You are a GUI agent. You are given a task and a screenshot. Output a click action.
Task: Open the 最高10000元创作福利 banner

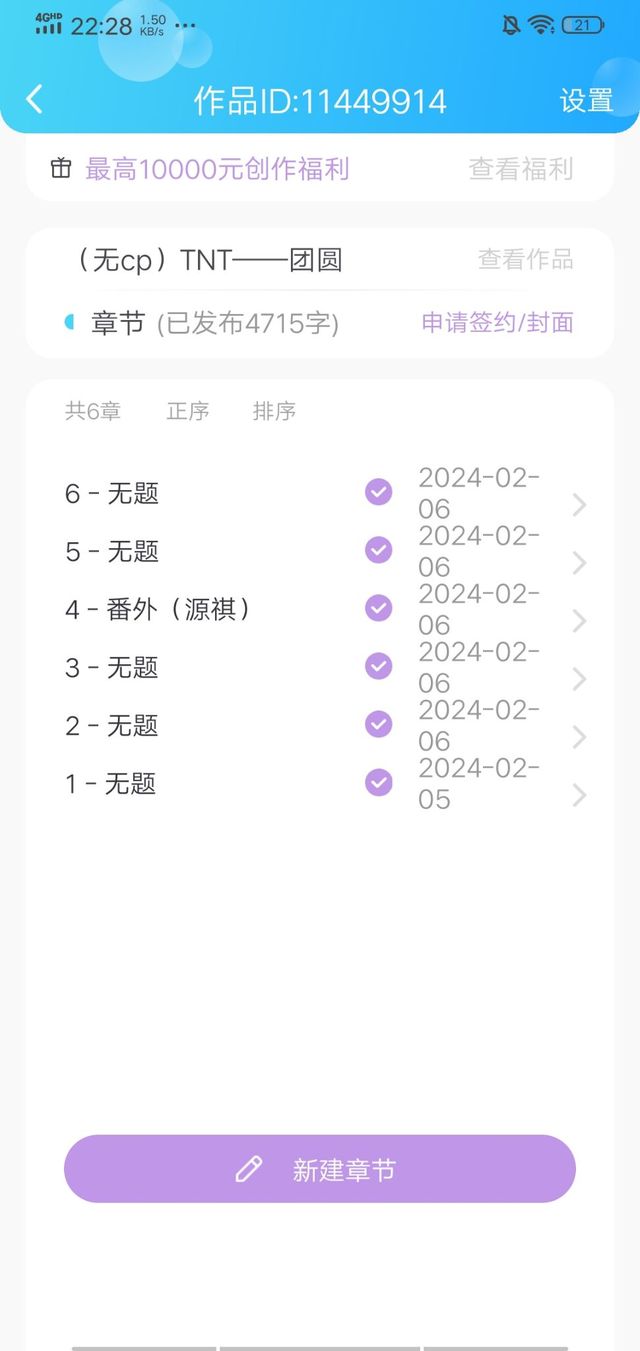coord(217,169)
